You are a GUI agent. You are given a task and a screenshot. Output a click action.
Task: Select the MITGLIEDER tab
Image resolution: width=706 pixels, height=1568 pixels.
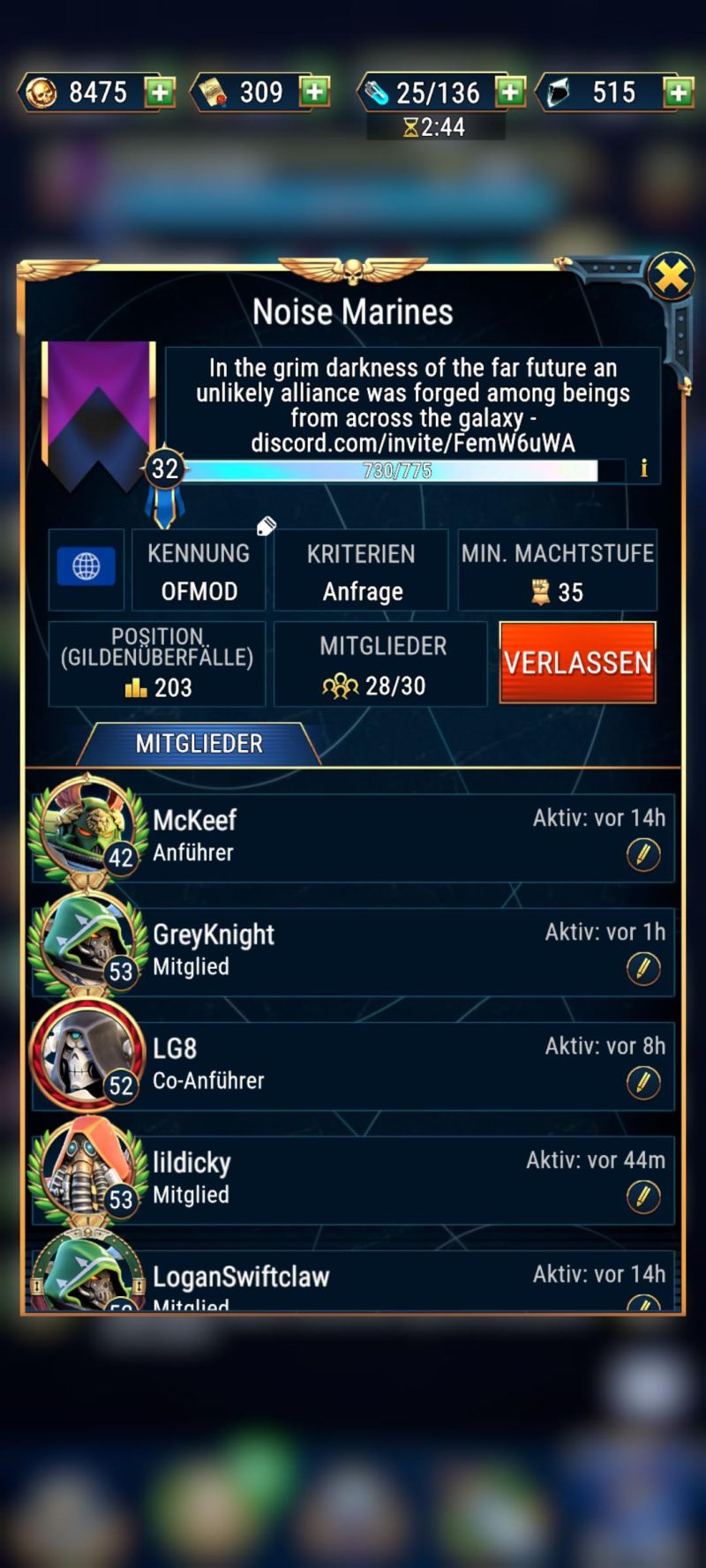coord(199,744)
